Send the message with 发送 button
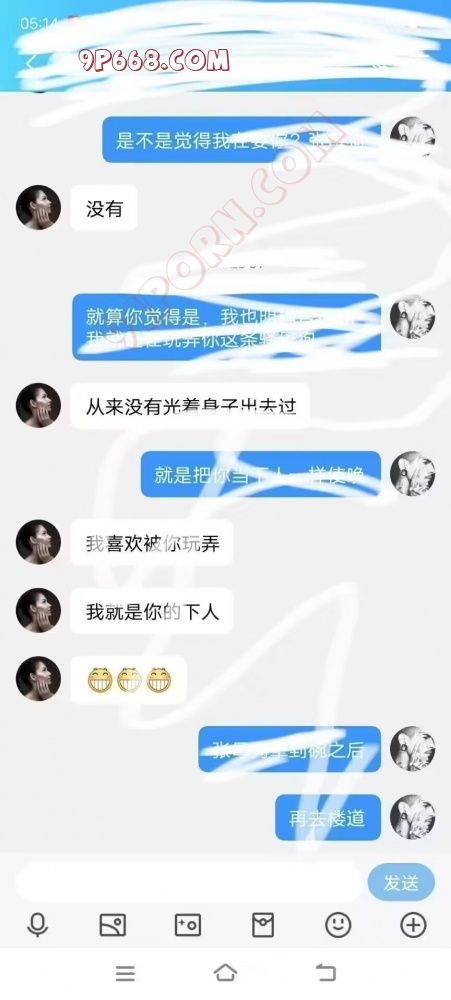 click(x=401, y=883)
